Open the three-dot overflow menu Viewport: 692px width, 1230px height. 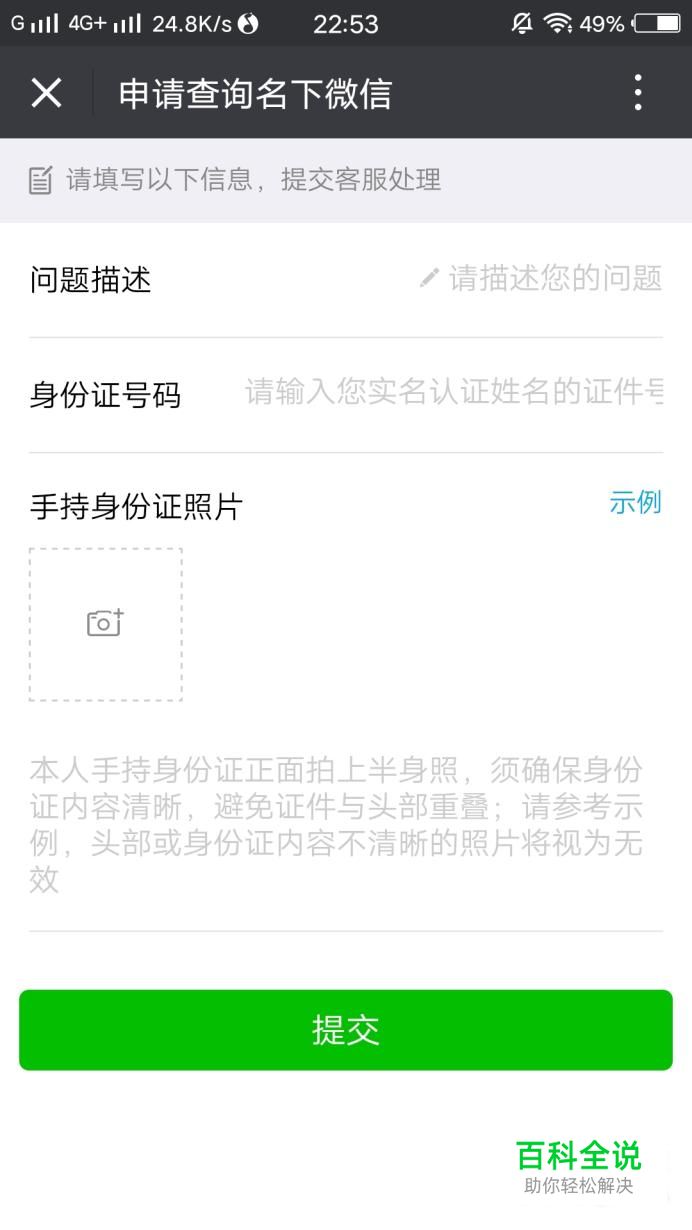(x=638, y=93)
